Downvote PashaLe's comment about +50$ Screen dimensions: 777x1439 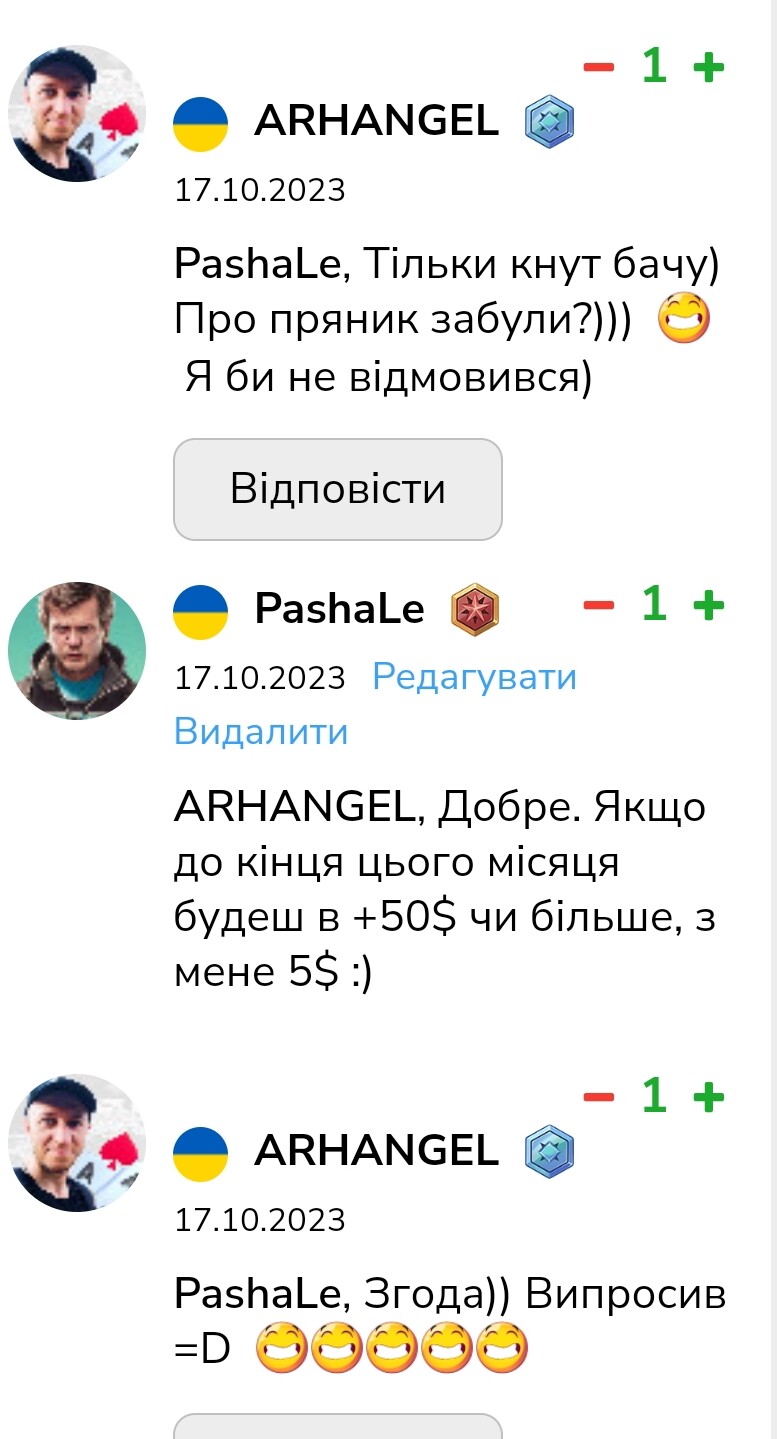coord(599,605)
